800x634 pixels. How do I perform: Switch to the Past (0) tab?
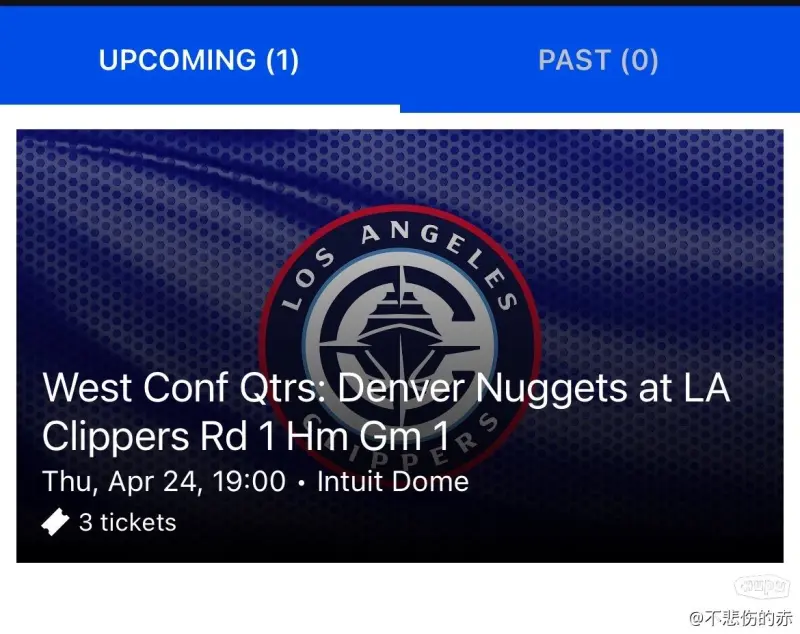[598, 60]
